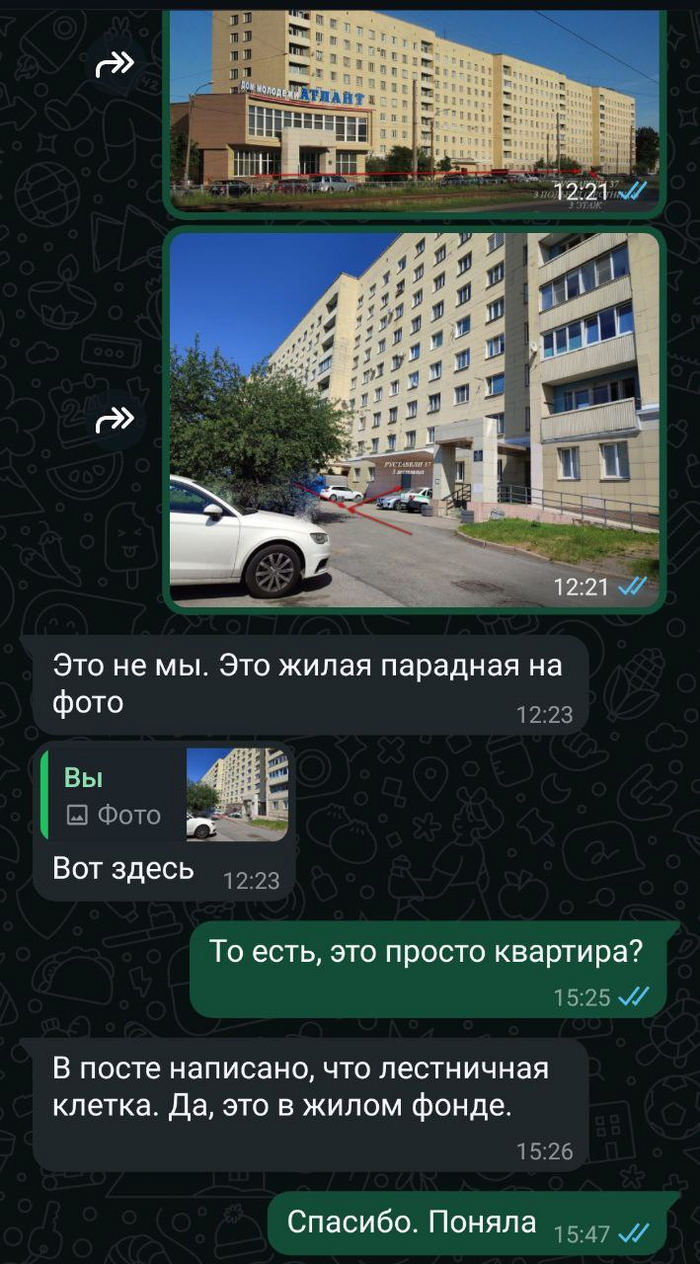Forward the Atlant building photo
Image resolution: width=700 pixels, height=1264 pixels.
click(x=114, y=66)
